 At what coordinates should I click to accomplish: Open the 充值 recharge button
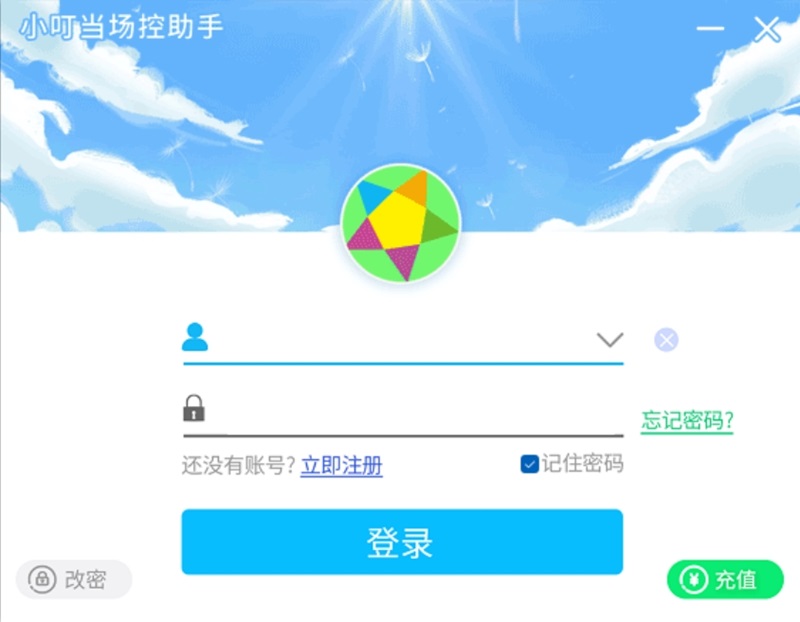[x=725, y=579]
